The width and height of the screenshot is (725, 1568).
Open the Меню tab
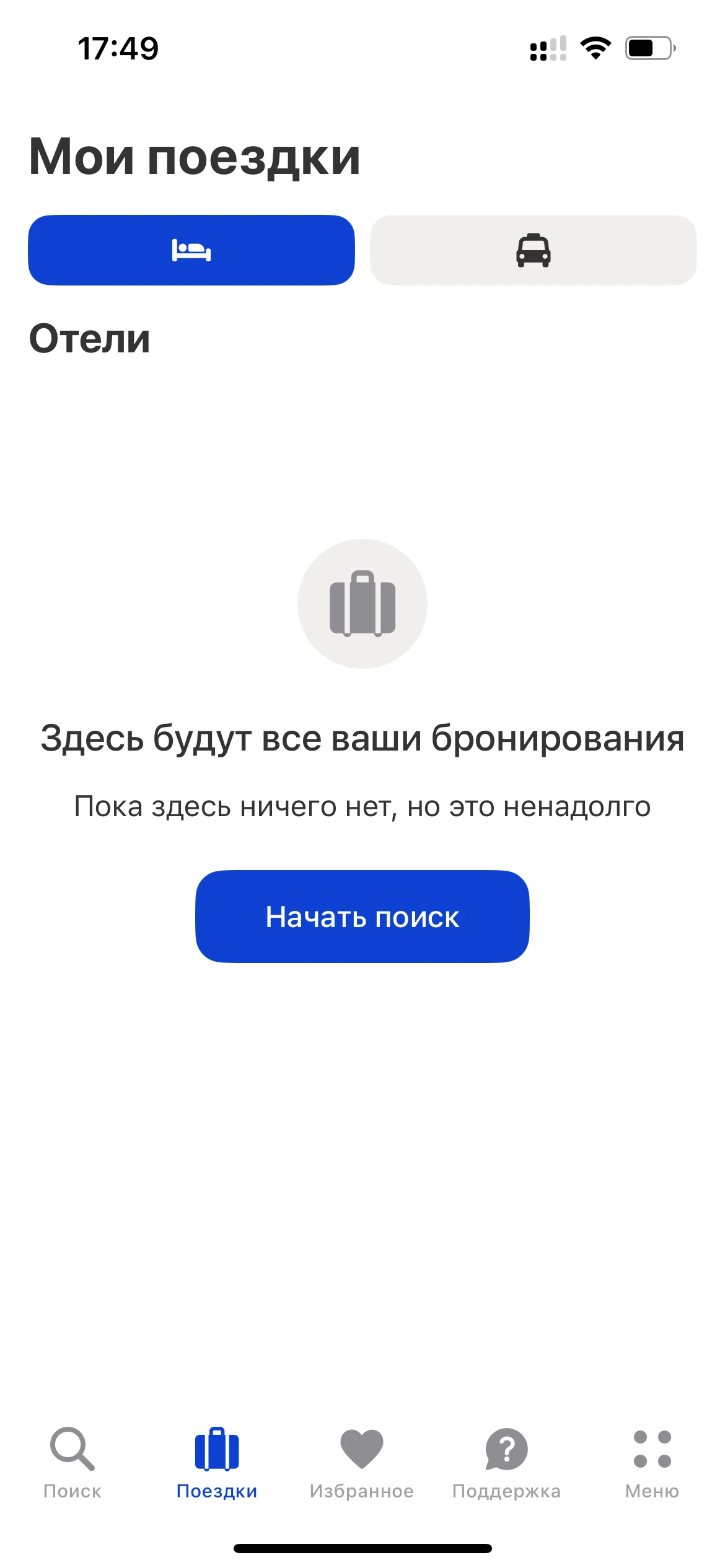click(x=652, y=1463)
